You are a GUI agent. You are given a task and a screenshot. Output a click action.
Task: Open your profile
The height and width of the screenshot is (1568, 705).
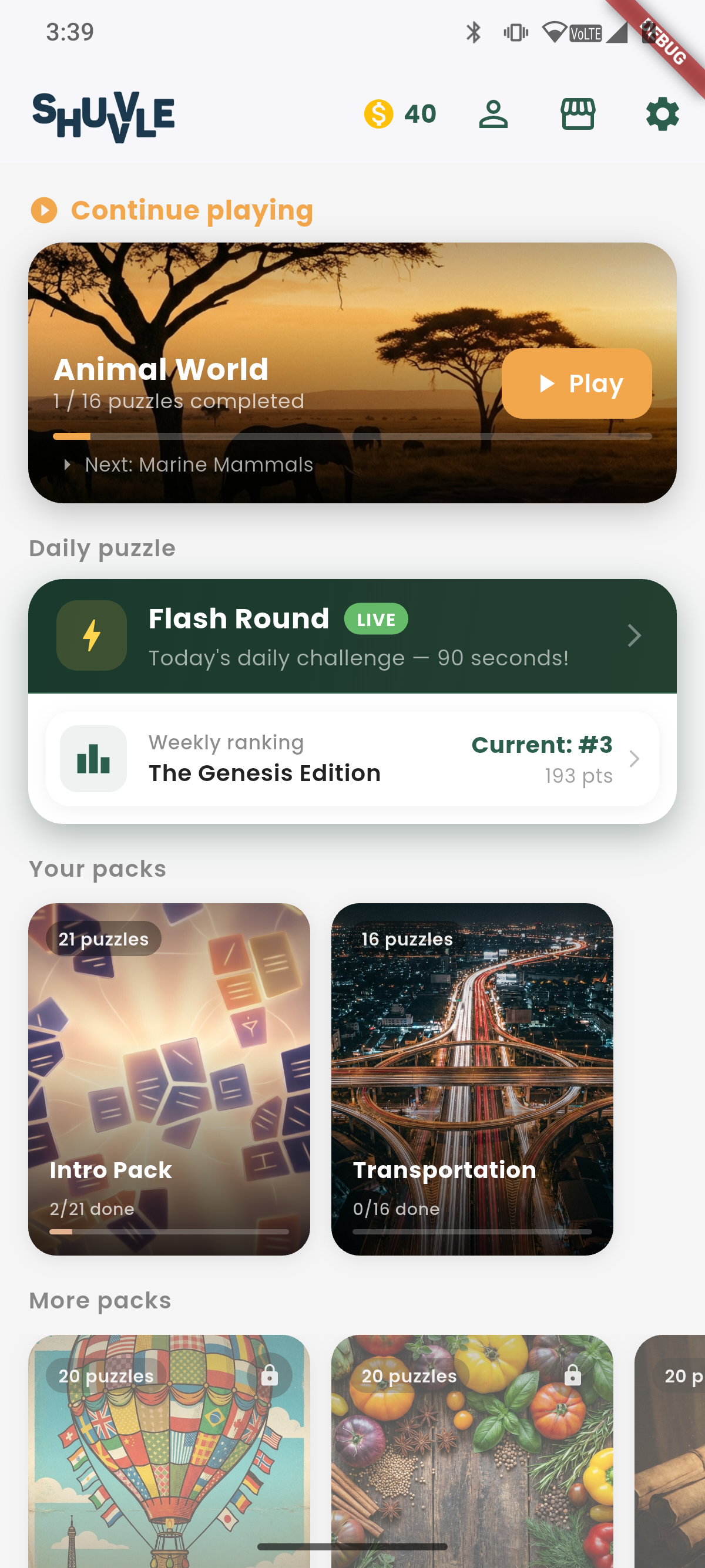pyautogui.click(x=493, y=113)
